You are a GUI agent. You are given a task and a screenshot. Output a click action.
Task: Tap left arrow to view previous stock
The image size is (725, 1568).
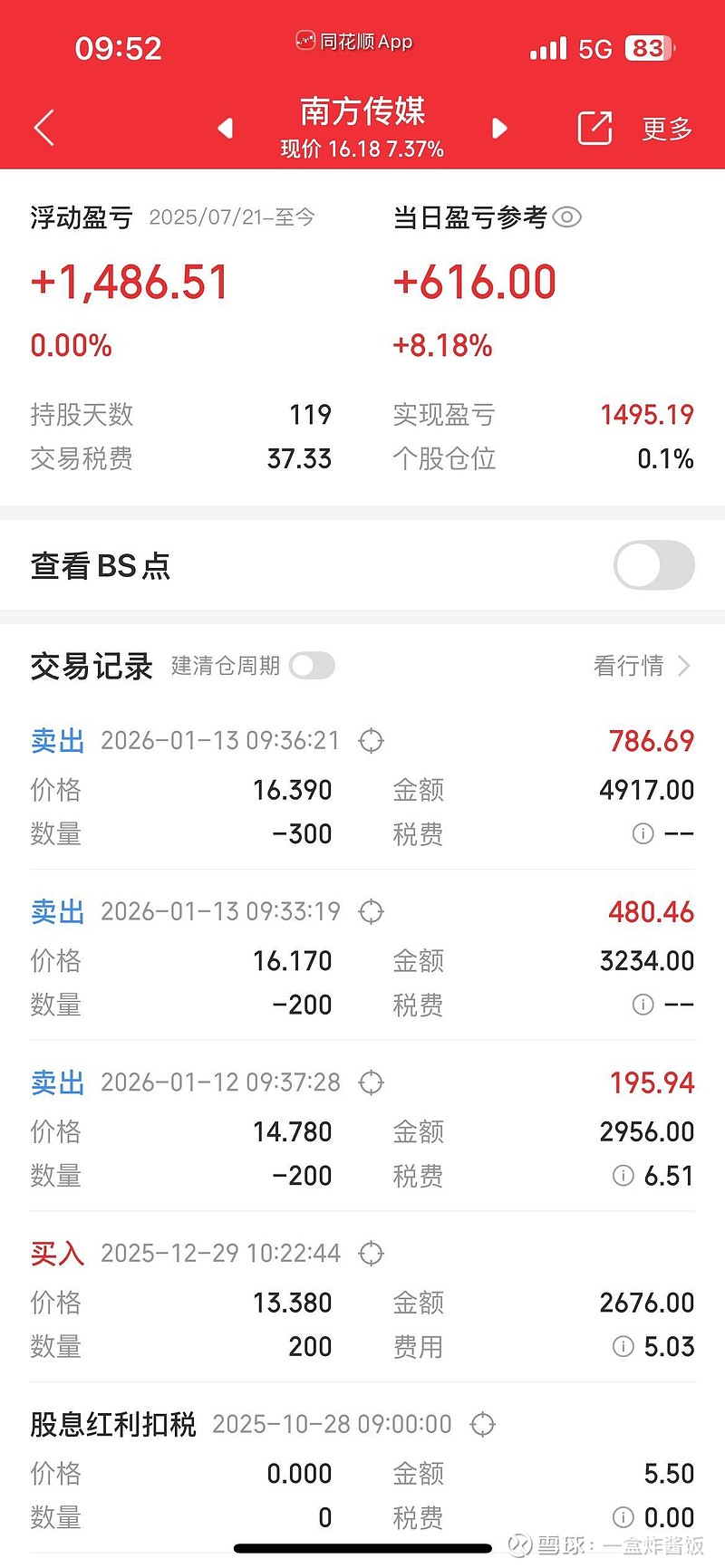tap(226, 128)
